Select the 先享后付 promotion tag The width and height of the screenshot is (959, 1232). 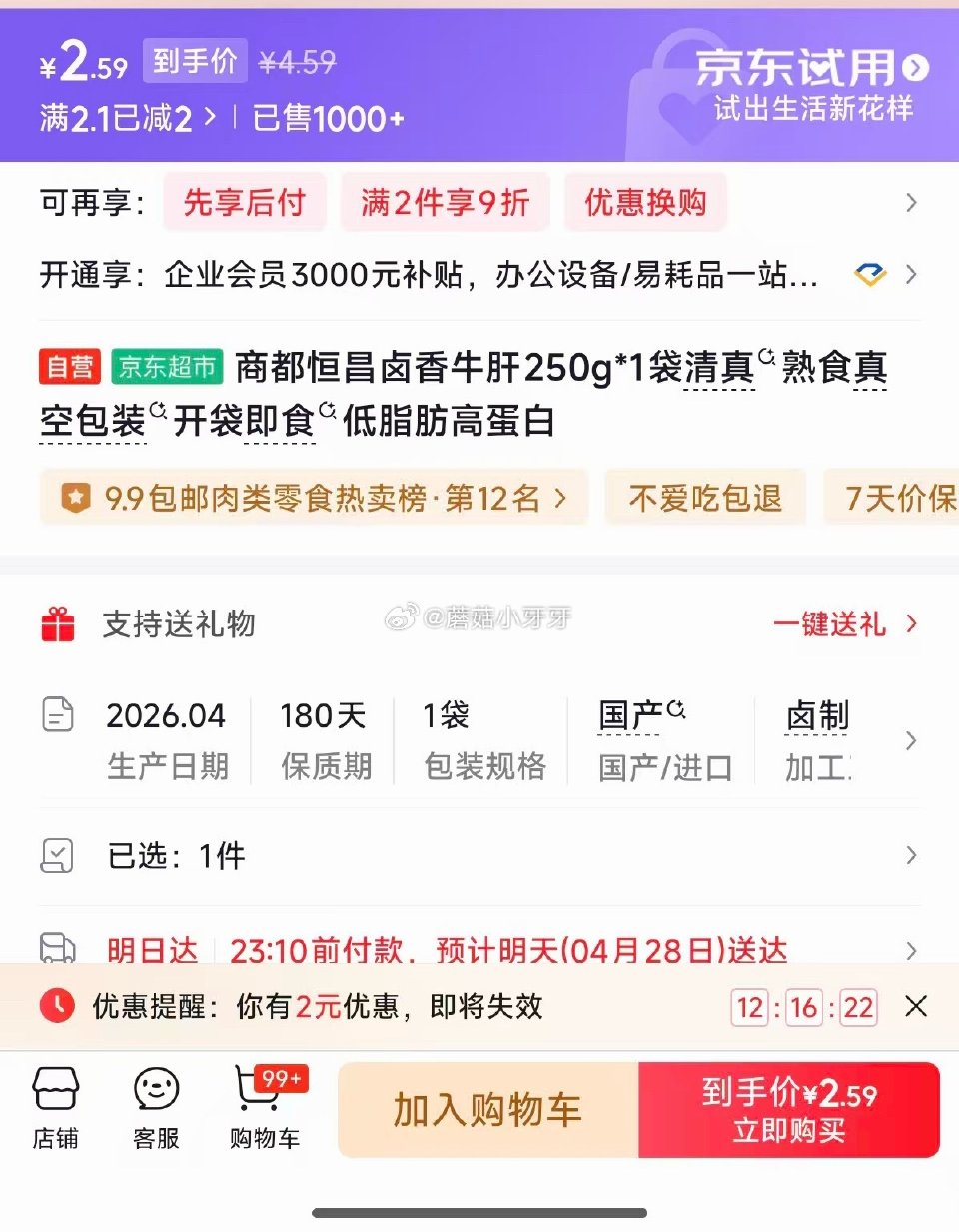click(x=245, y=202)
